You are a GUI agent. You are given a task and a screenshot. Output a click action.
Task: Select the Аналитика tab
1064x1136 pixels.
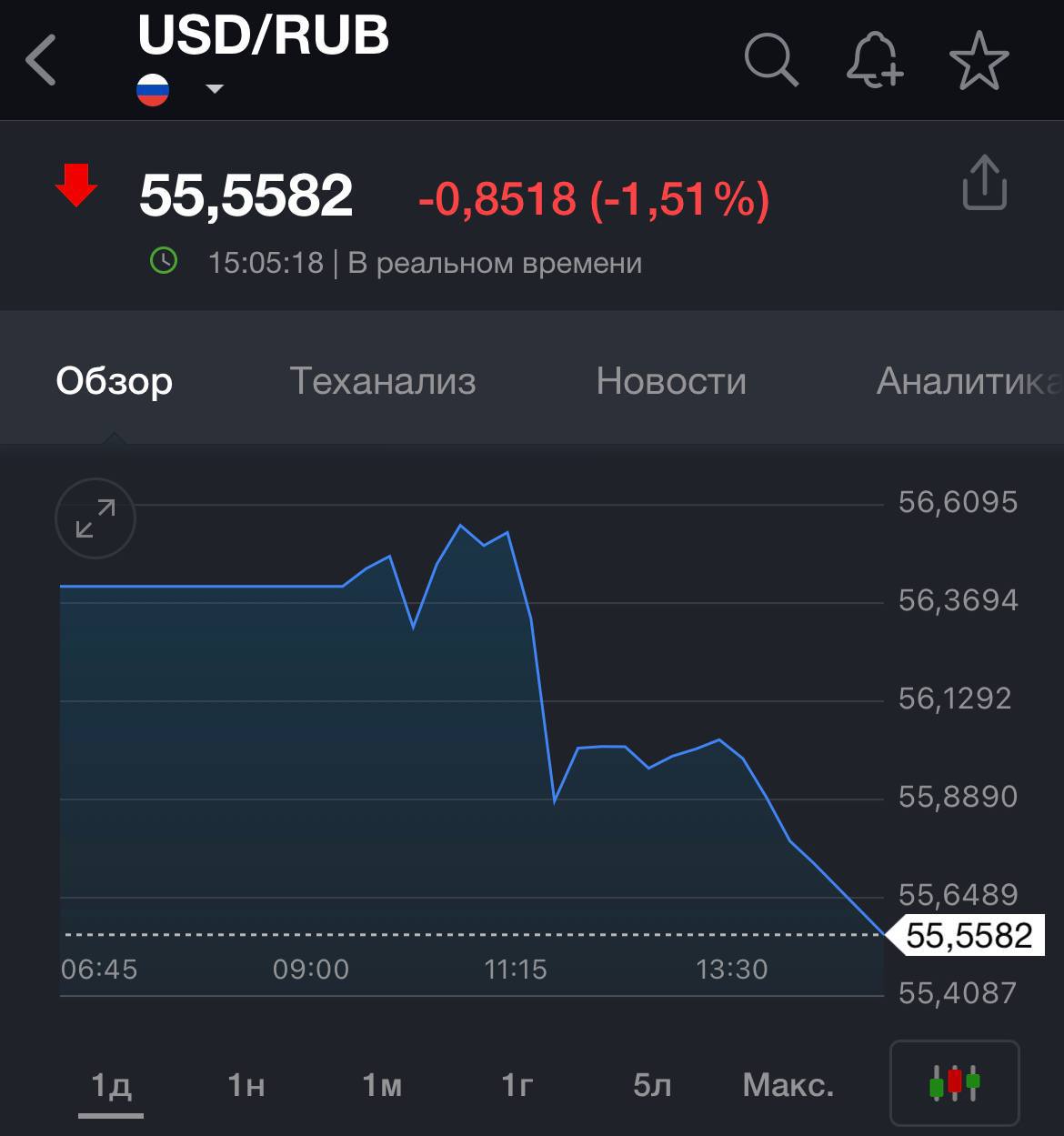969,381
